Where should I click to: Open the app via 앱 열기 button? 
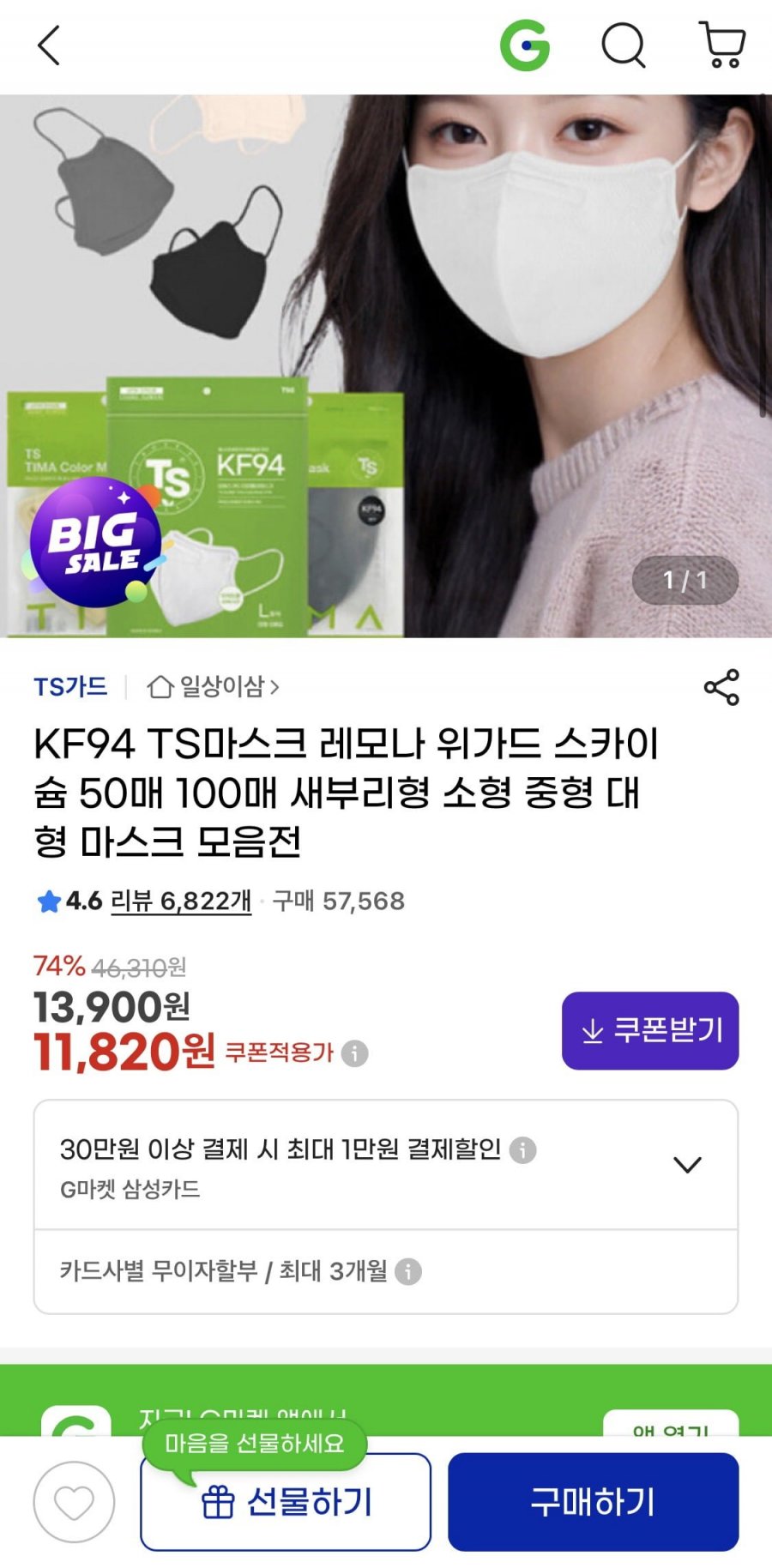[x=671, y=1424]
